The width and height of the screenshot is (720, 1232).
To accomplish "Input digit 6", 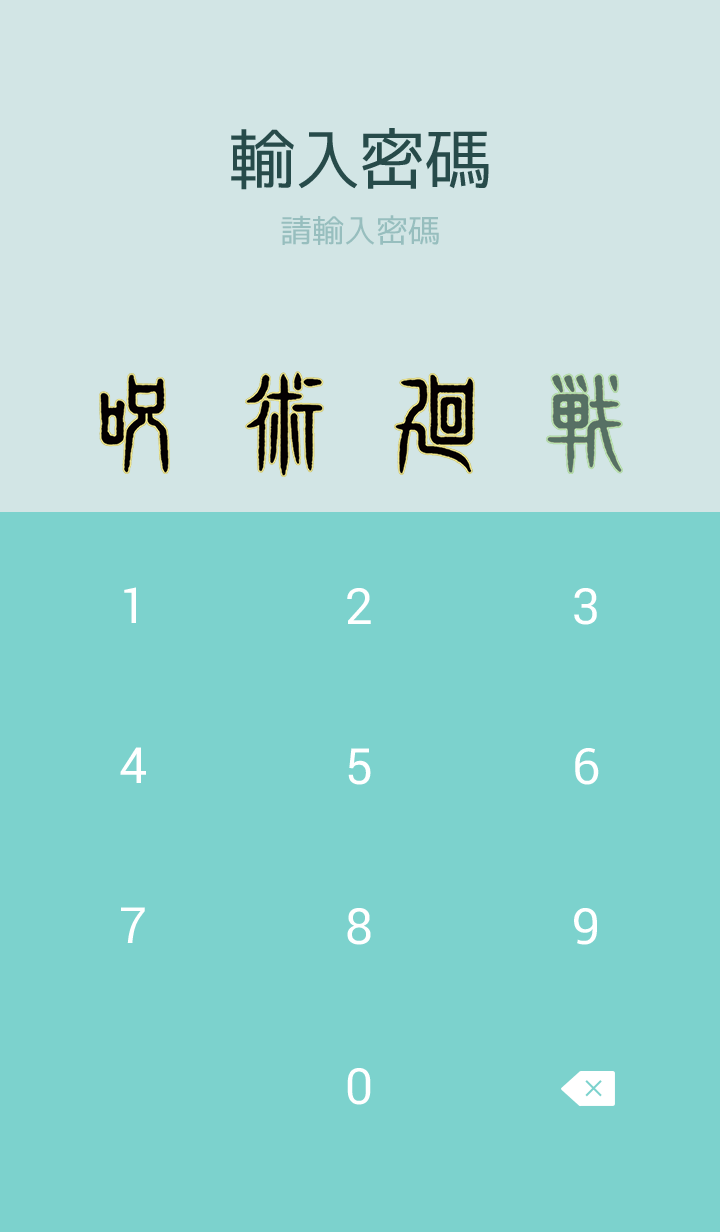I will pos(586,767).
